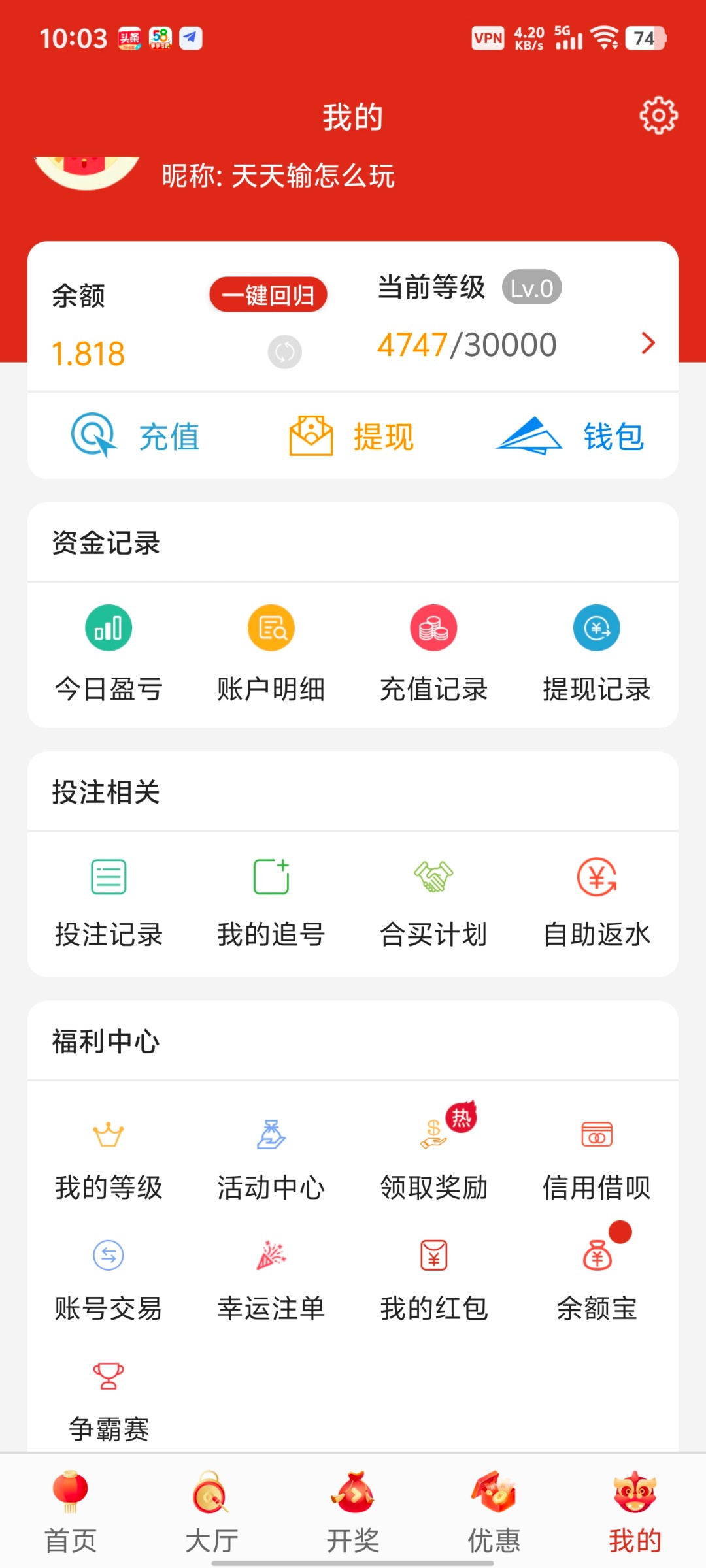The image size is (706, 1568).
Task: Open 活动中心 activity center
Action: [x=271, y=1158]
